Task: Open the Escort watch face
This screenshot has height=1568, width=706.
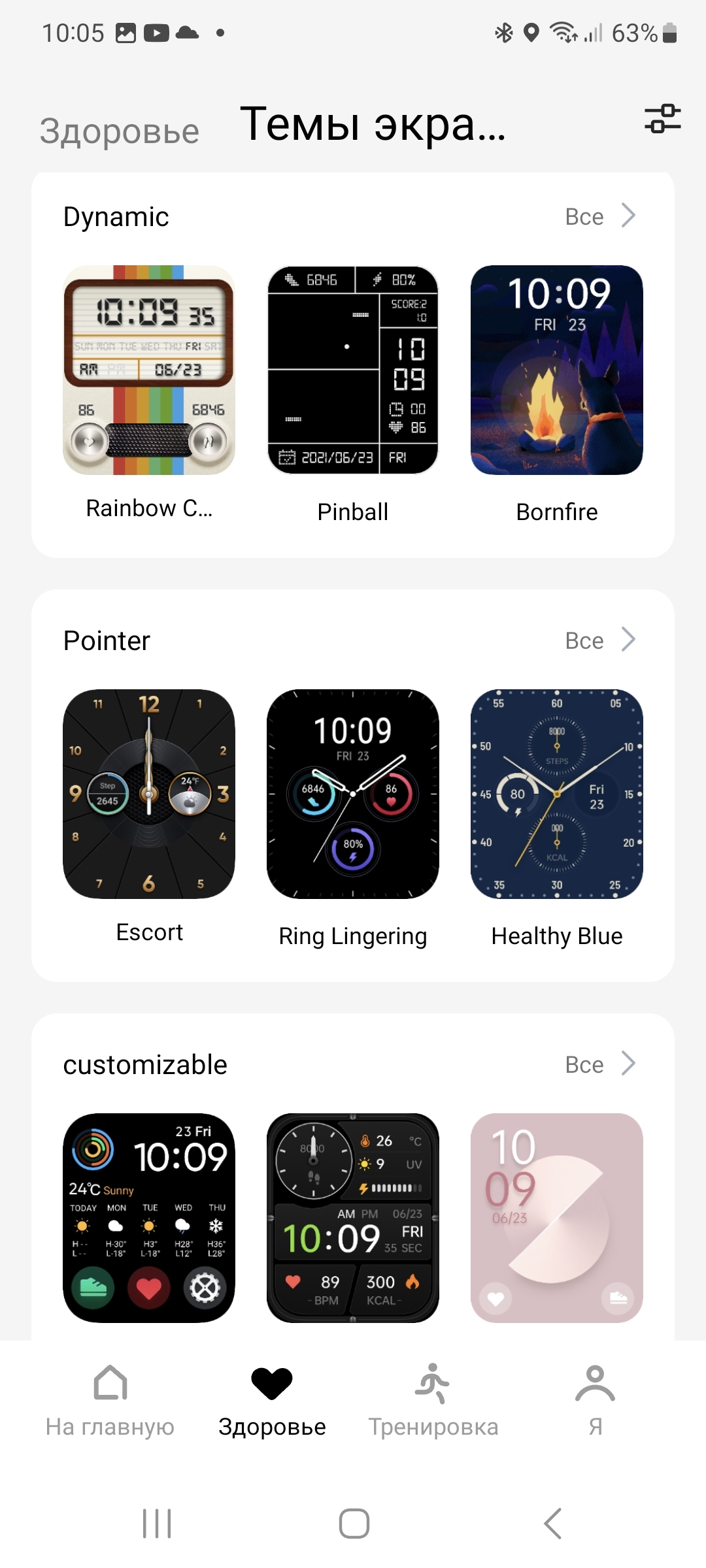Action: (x=149, y=794)
